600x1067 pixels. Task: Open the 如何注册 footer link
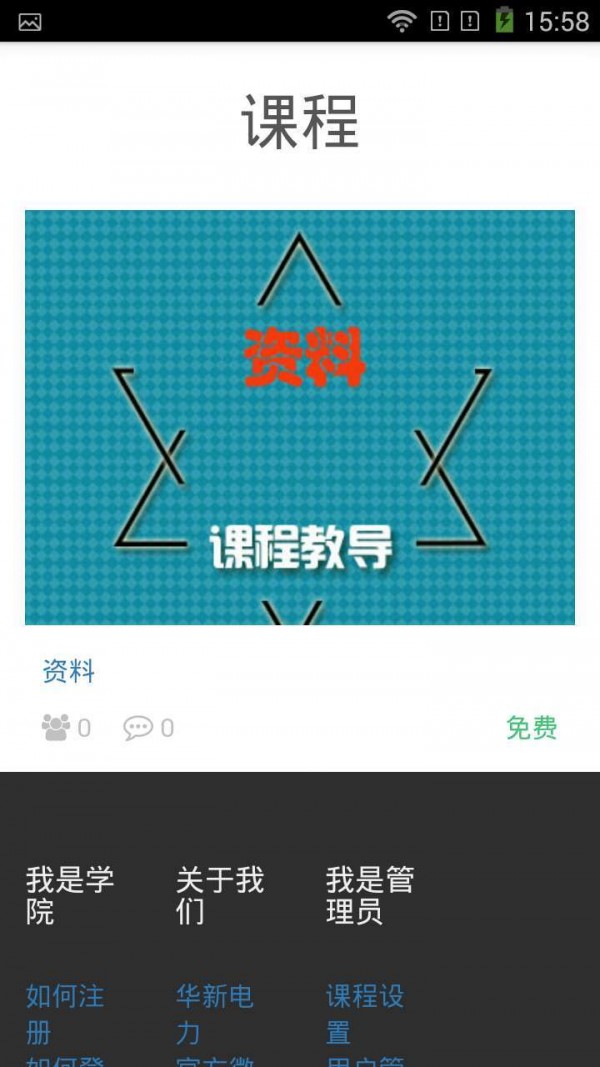65,1013
